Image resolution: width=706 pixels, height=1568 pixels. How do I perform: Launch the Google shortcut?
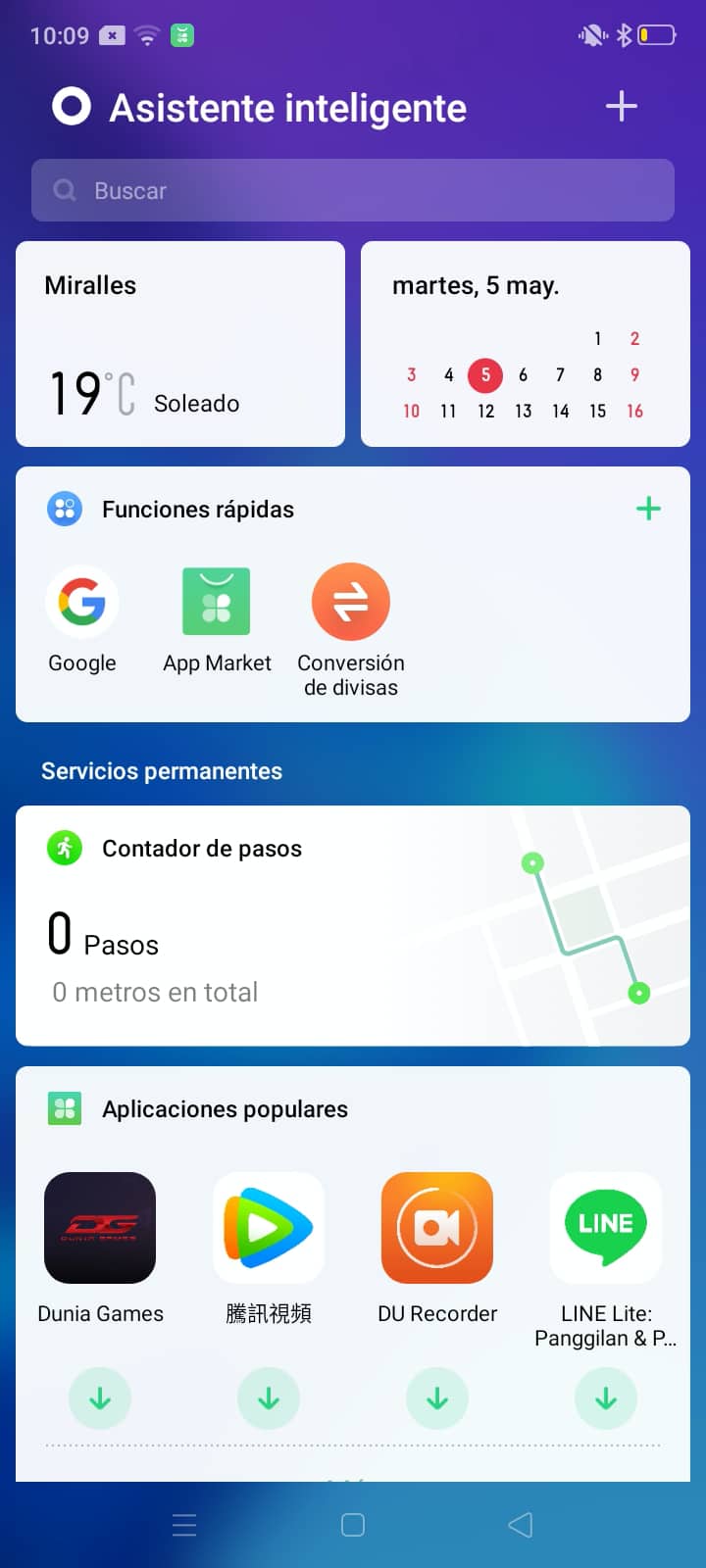coord(82,602)
